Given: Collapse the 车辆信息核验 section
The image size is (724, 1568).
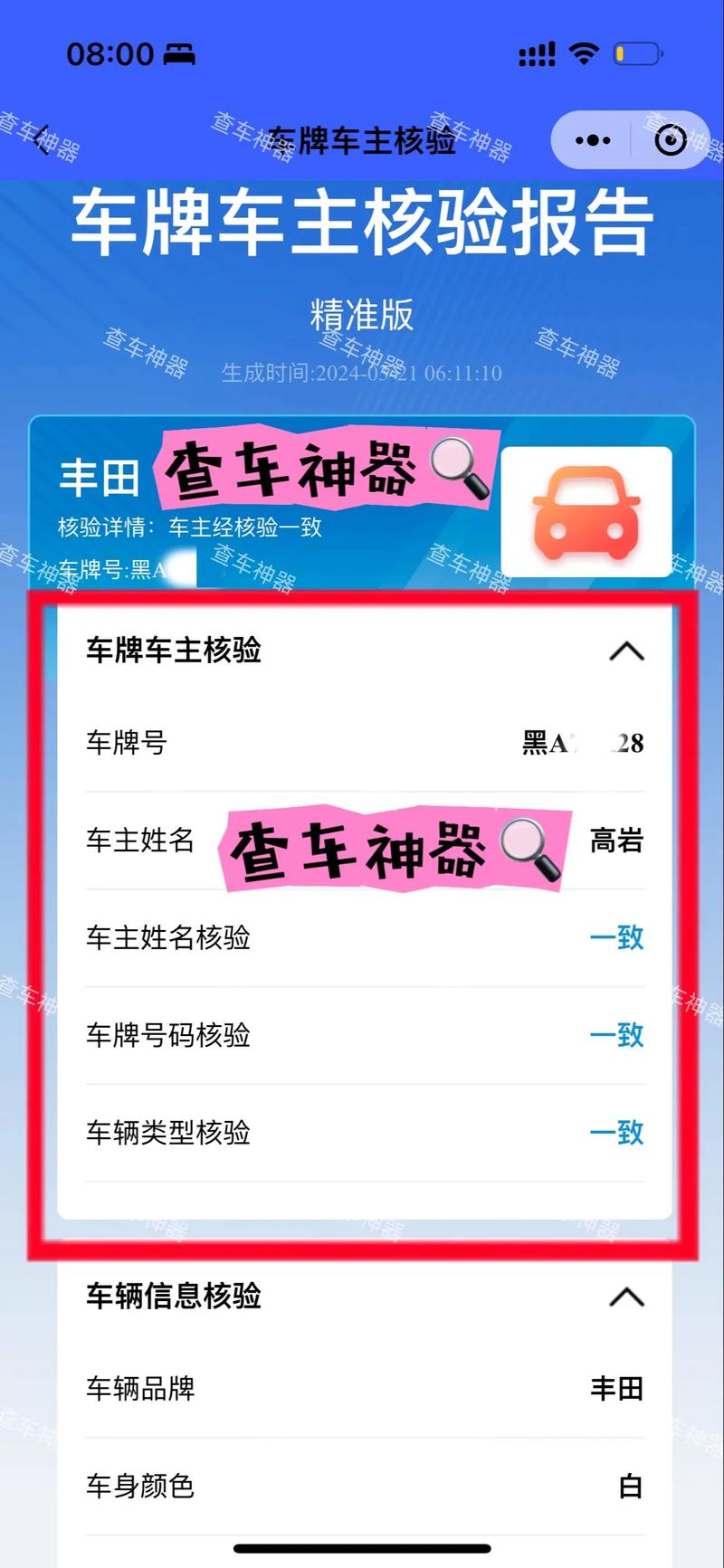Looking at the screenshot, I should coord(626,1297).
